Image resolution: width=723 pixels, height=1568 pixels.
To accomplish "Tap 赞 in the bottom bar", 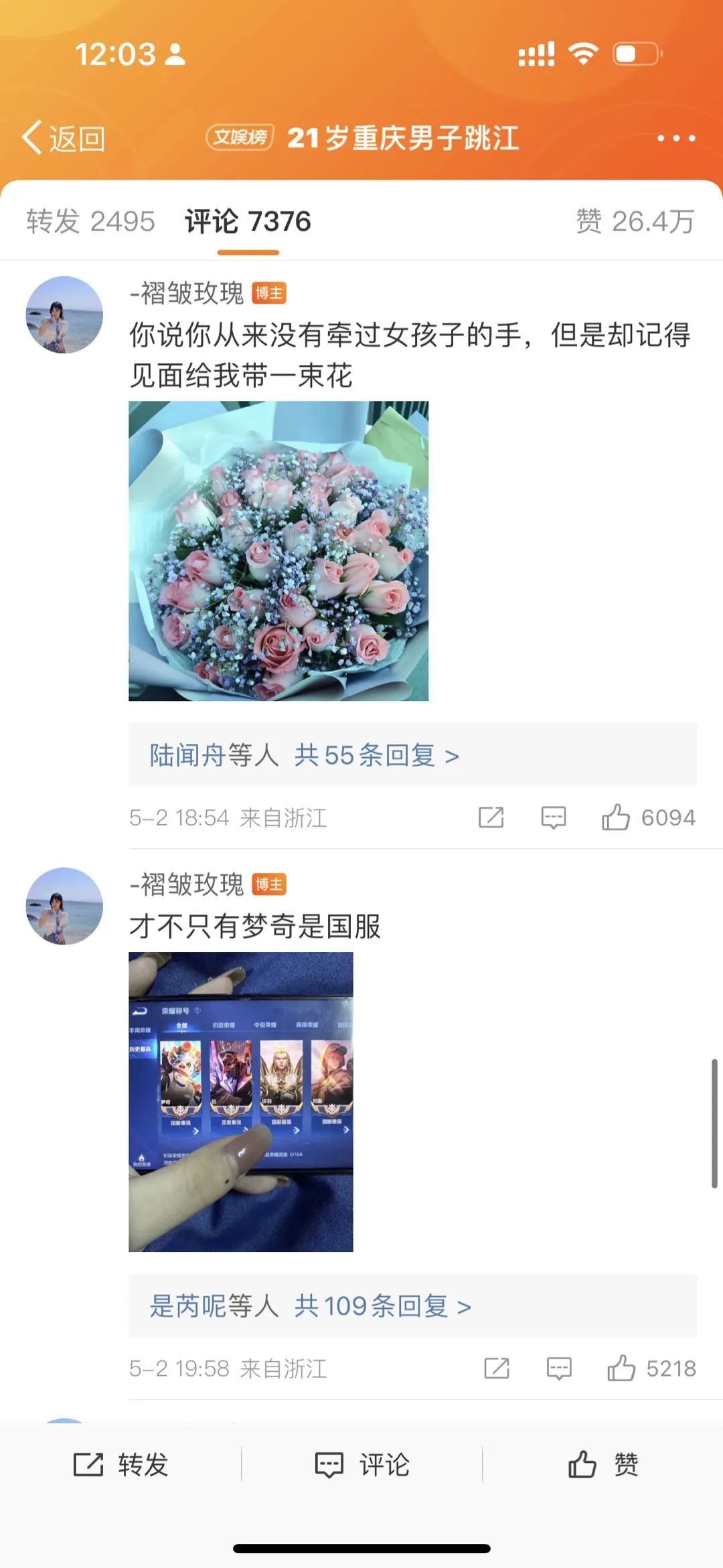I will (x=602, y=1464).
